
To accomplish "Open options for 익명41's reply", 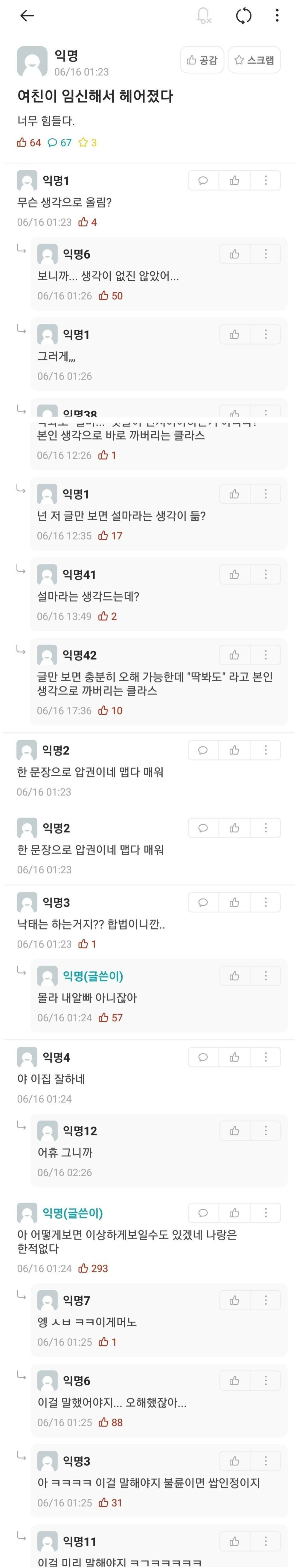I will click(x=266, y=574).
